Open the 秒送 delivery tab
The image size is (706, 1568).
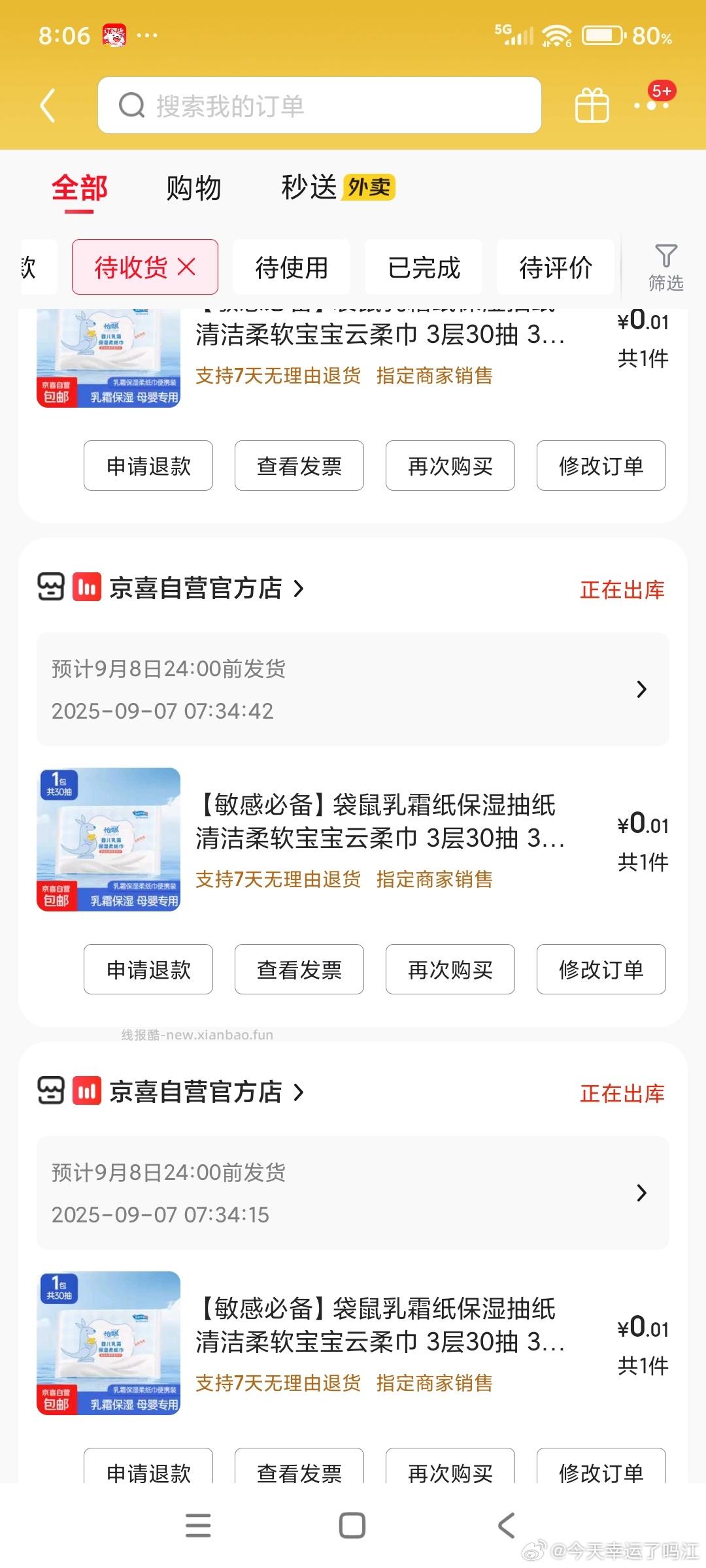(311, 188)
